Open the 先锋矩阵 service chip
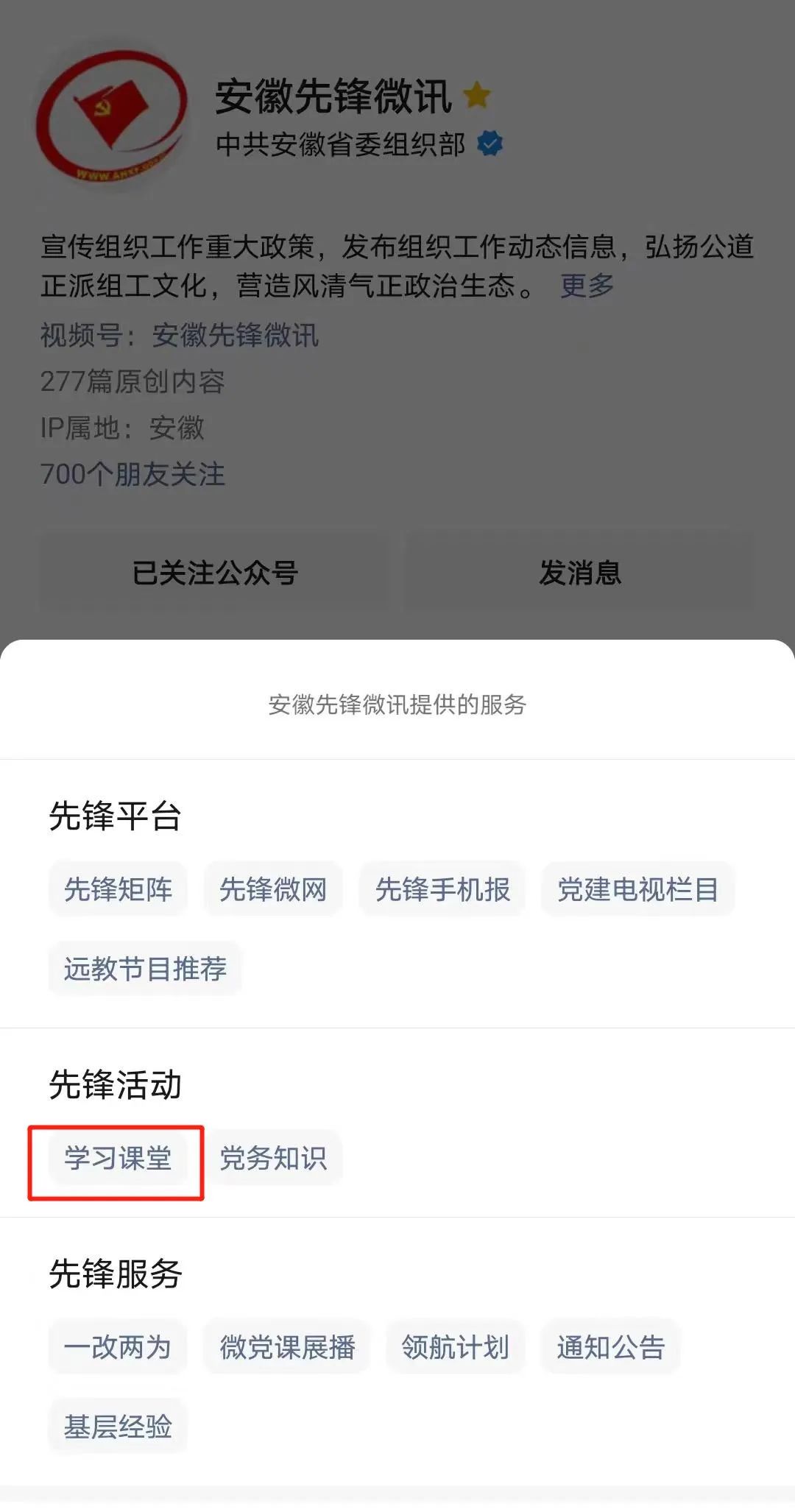The width and height of the screenshot is (795, 1512). [x=118, y=889]
